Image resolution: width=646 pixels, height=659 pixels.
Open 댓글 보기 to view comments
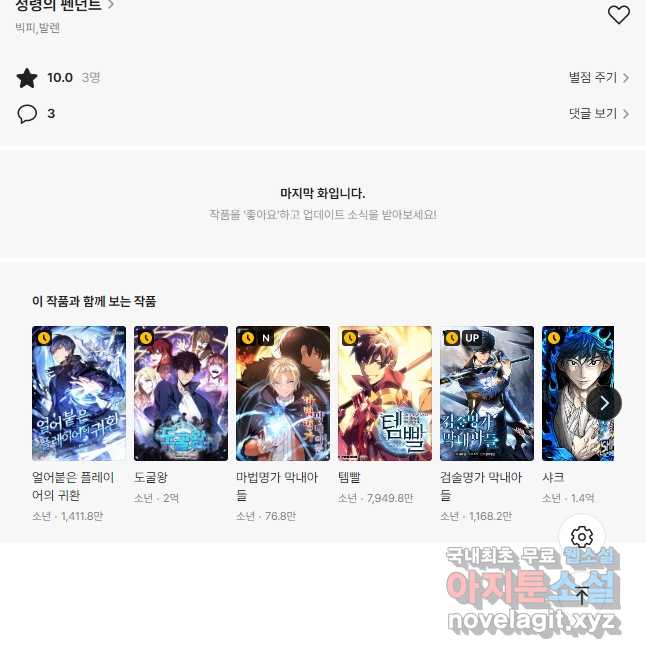tap(598, 114)
